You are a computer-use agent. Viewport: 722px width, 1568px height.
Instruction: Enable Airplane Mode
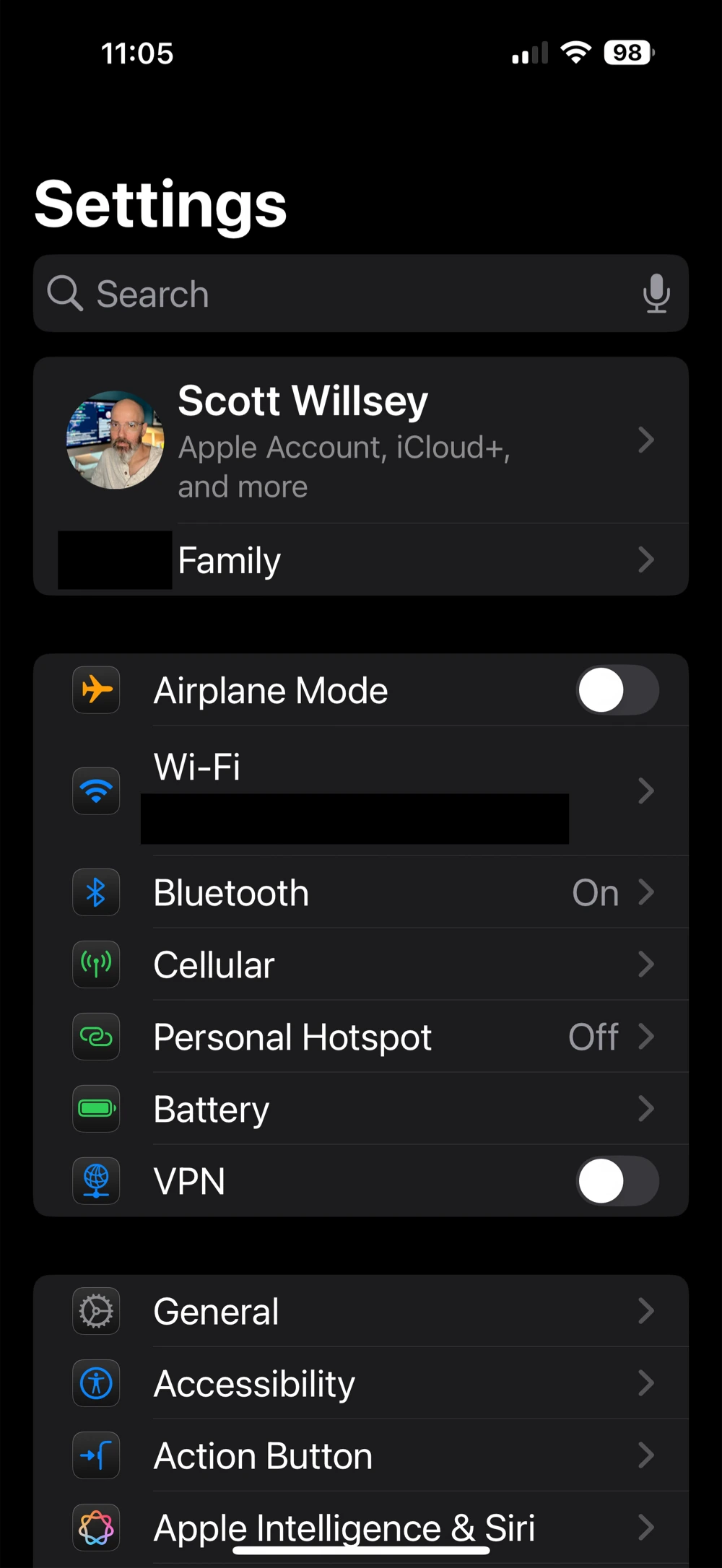(618, 689)
